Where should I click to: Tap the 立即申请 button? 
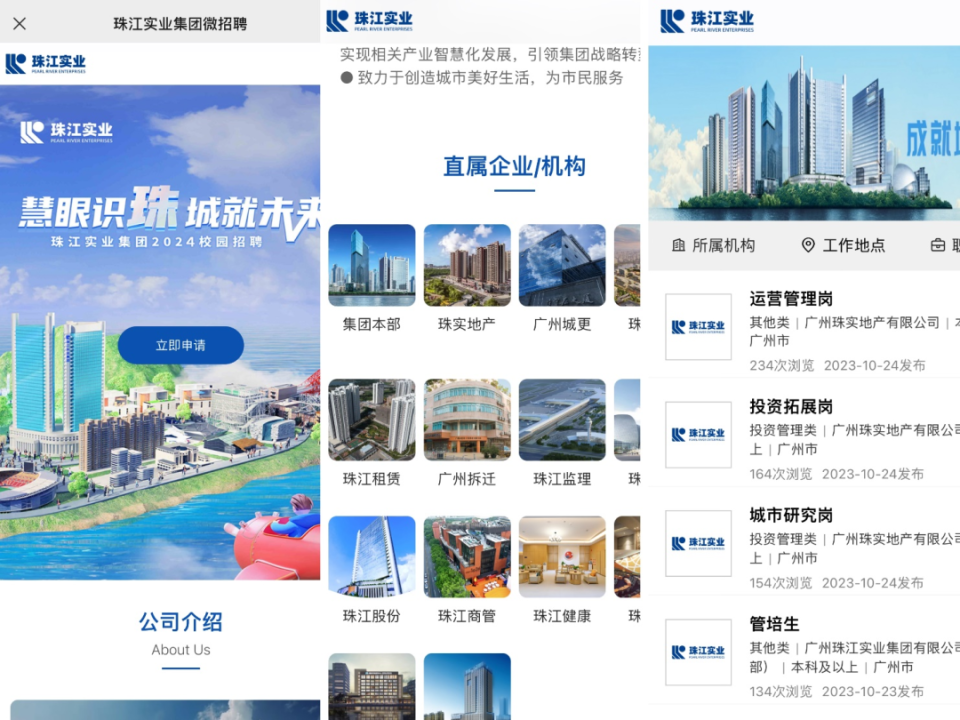point(181,345)
